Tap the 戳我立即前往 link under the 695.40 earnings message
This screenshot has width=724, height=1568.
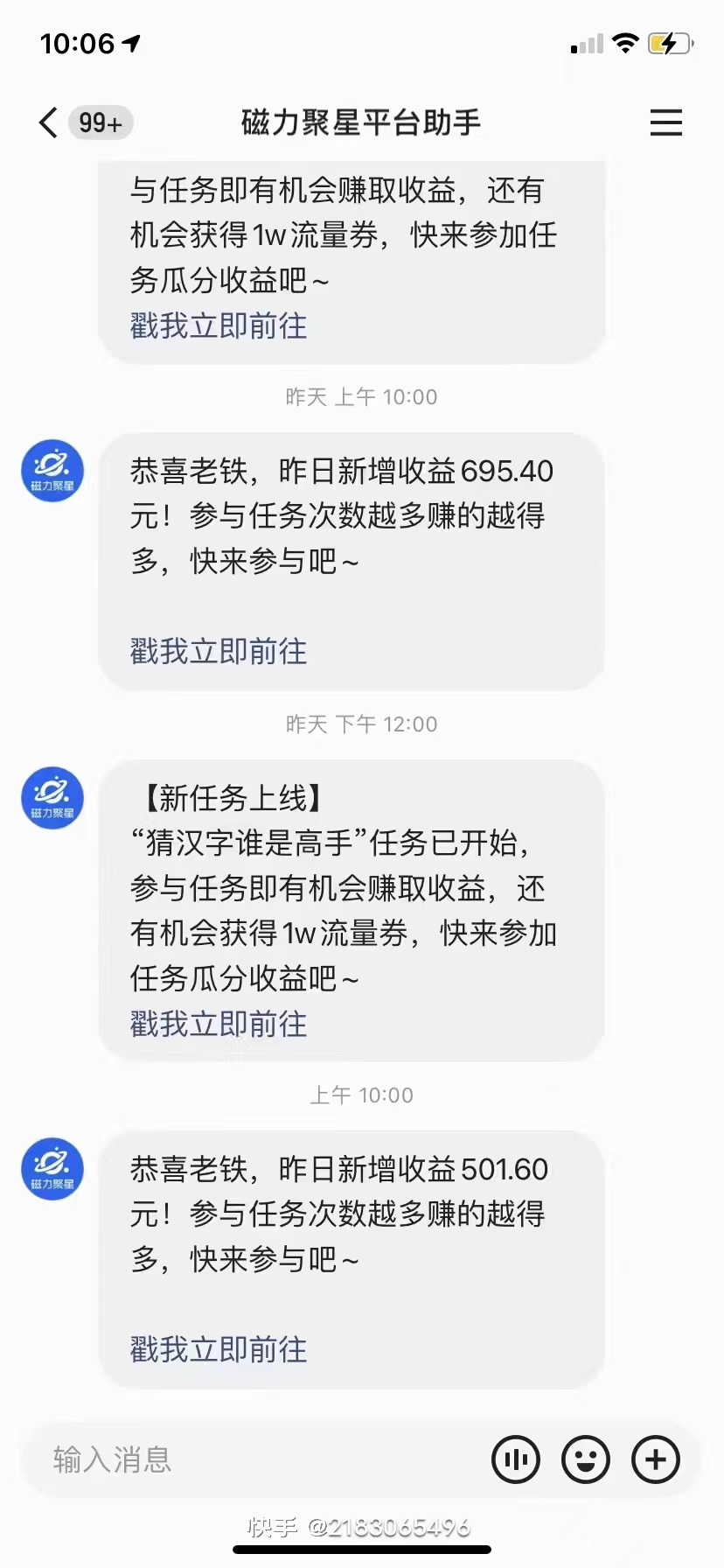pyautogui.click(x=219, y=652)
